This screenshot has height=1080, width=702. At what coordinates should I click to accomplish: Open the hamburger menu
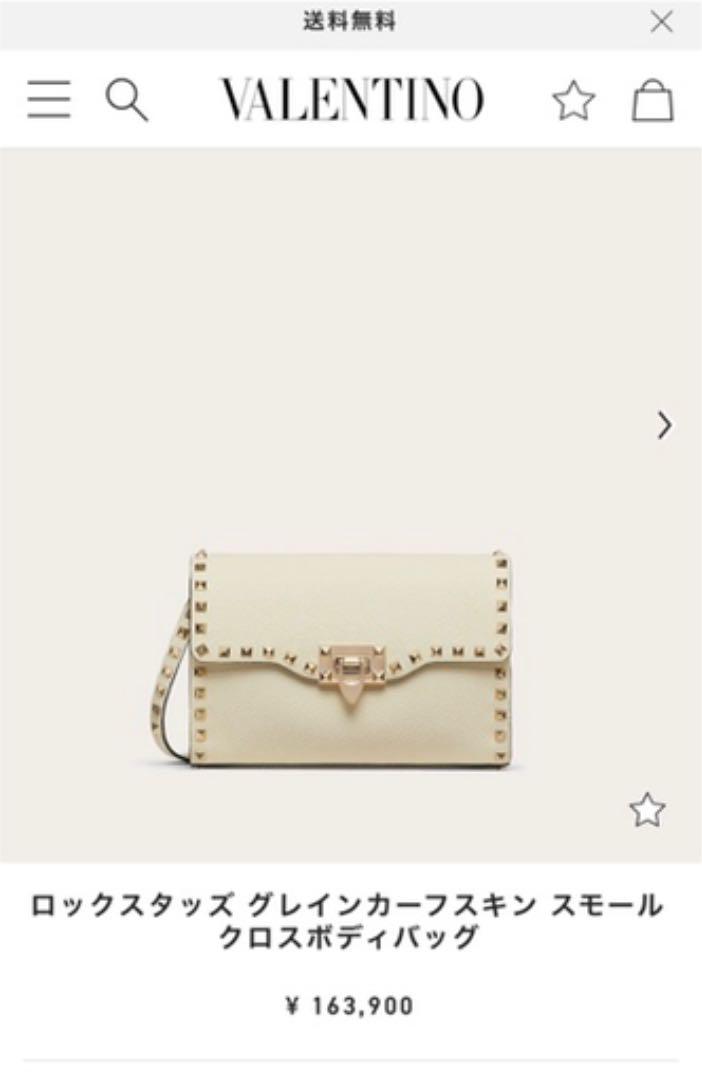click(x=48, y=100)
